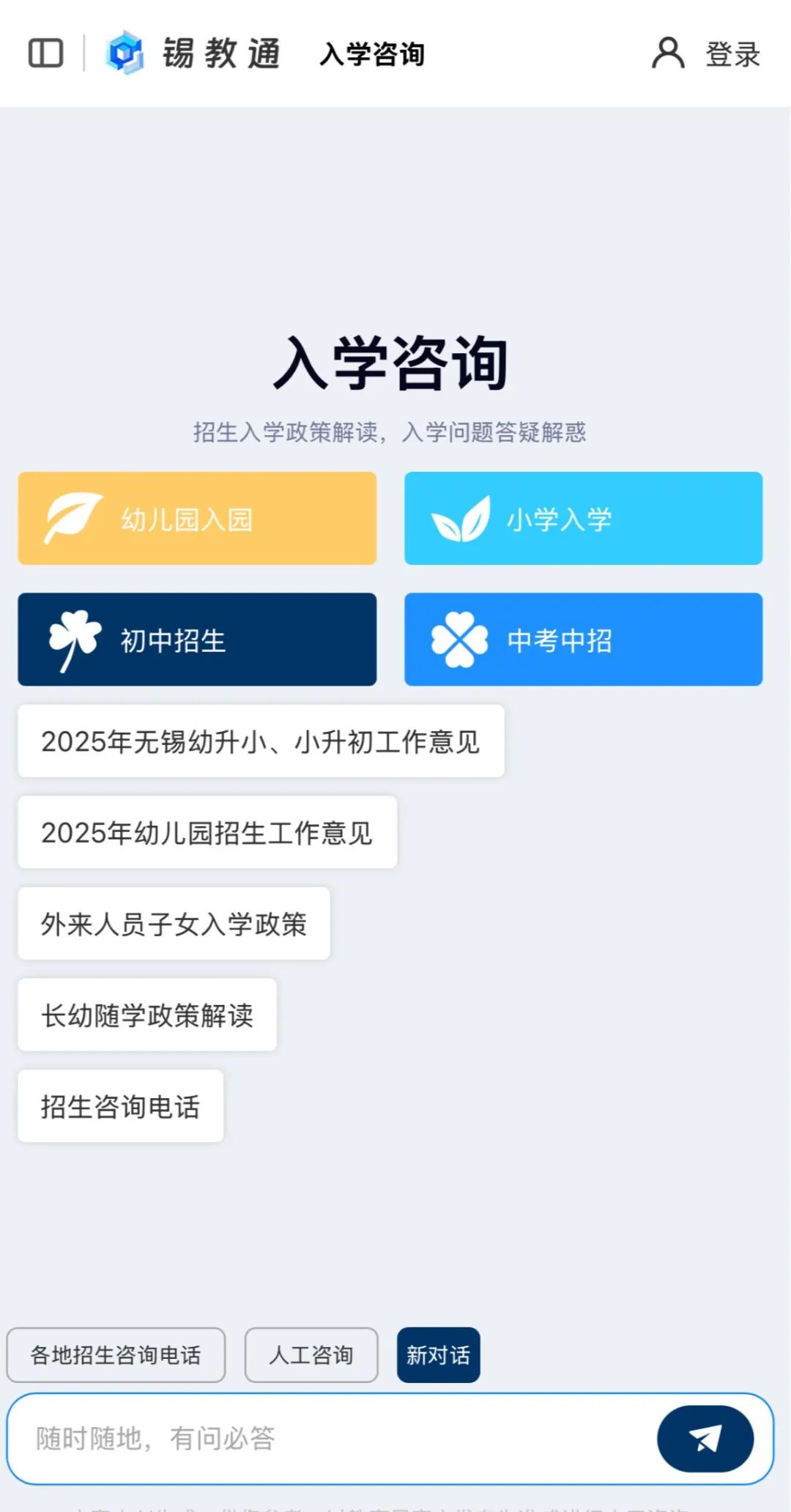Screen dimensions: 791x1512
Task: Choose the 初中招生 option
Action: click(x=197, y=640)
